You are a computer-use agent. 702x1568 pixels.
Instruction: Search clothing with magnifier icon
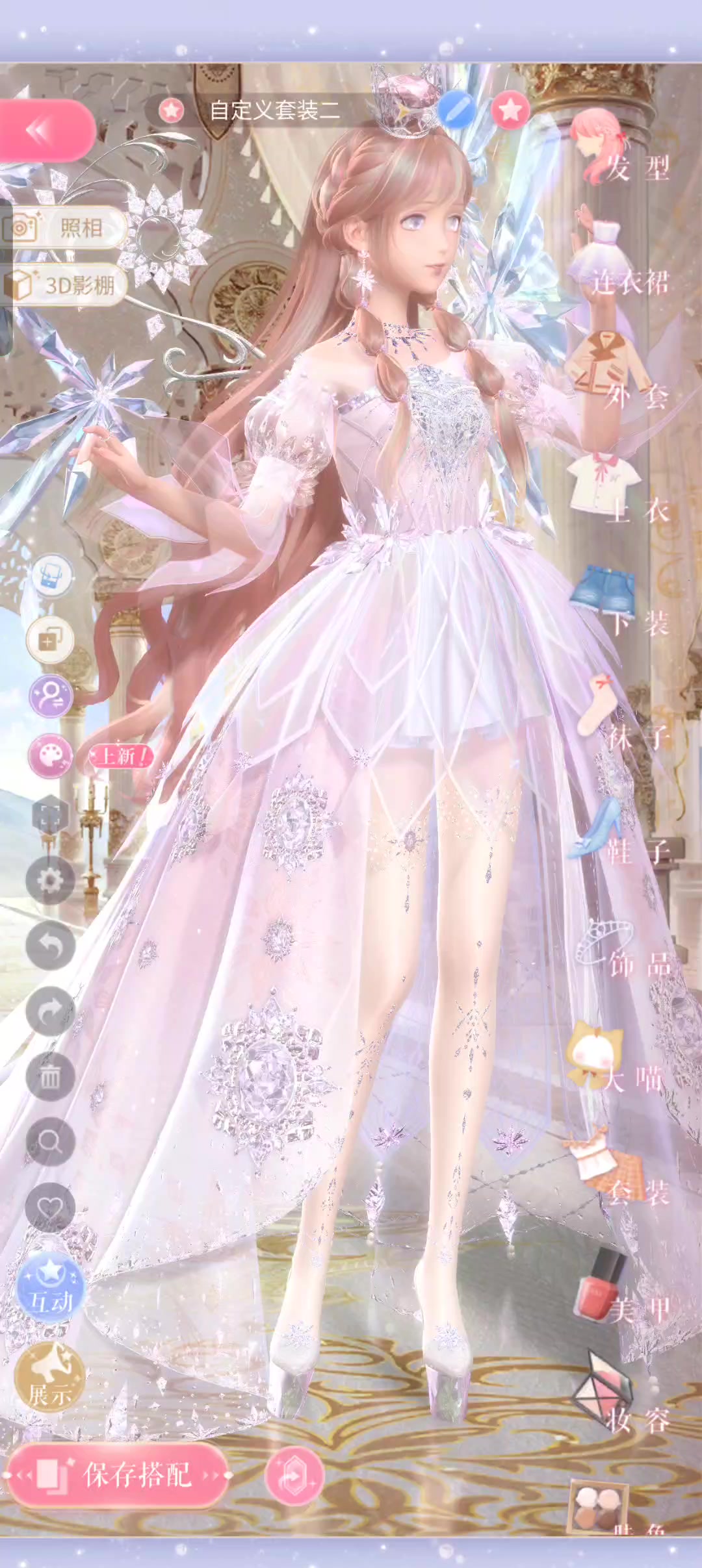click(50, 1142)
